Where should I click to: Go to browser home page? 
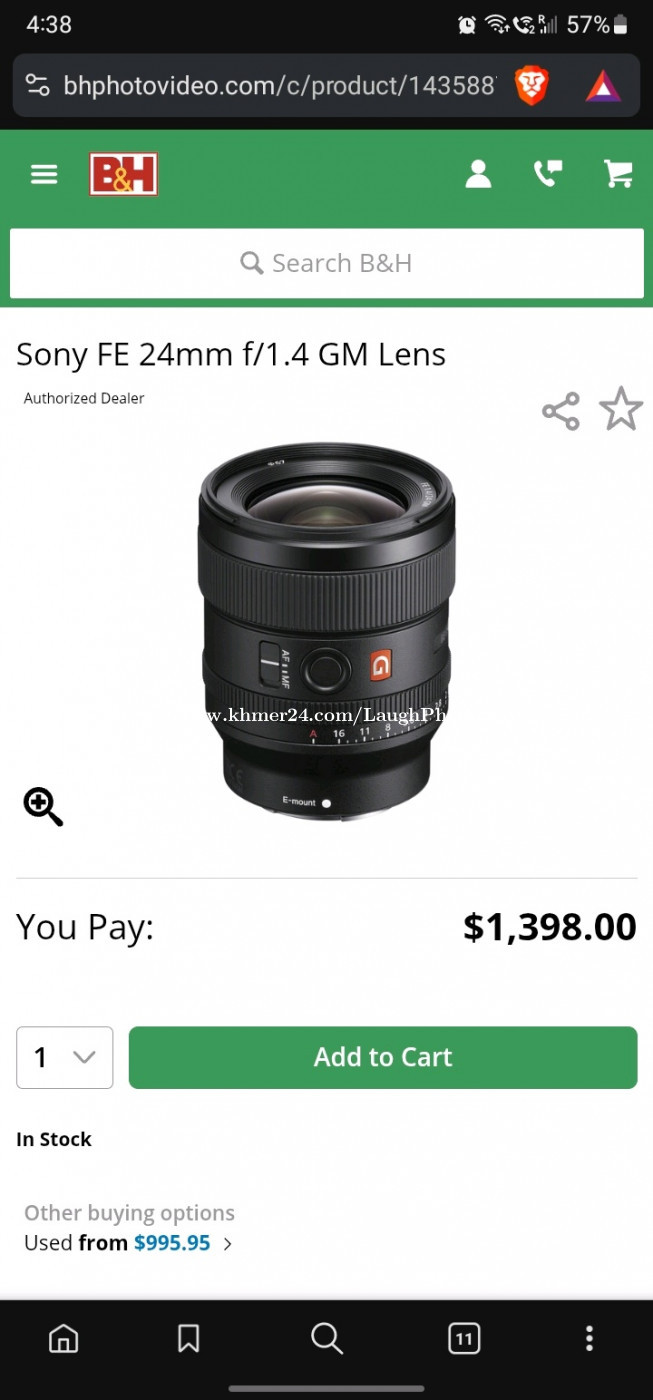coord(64,1338)
